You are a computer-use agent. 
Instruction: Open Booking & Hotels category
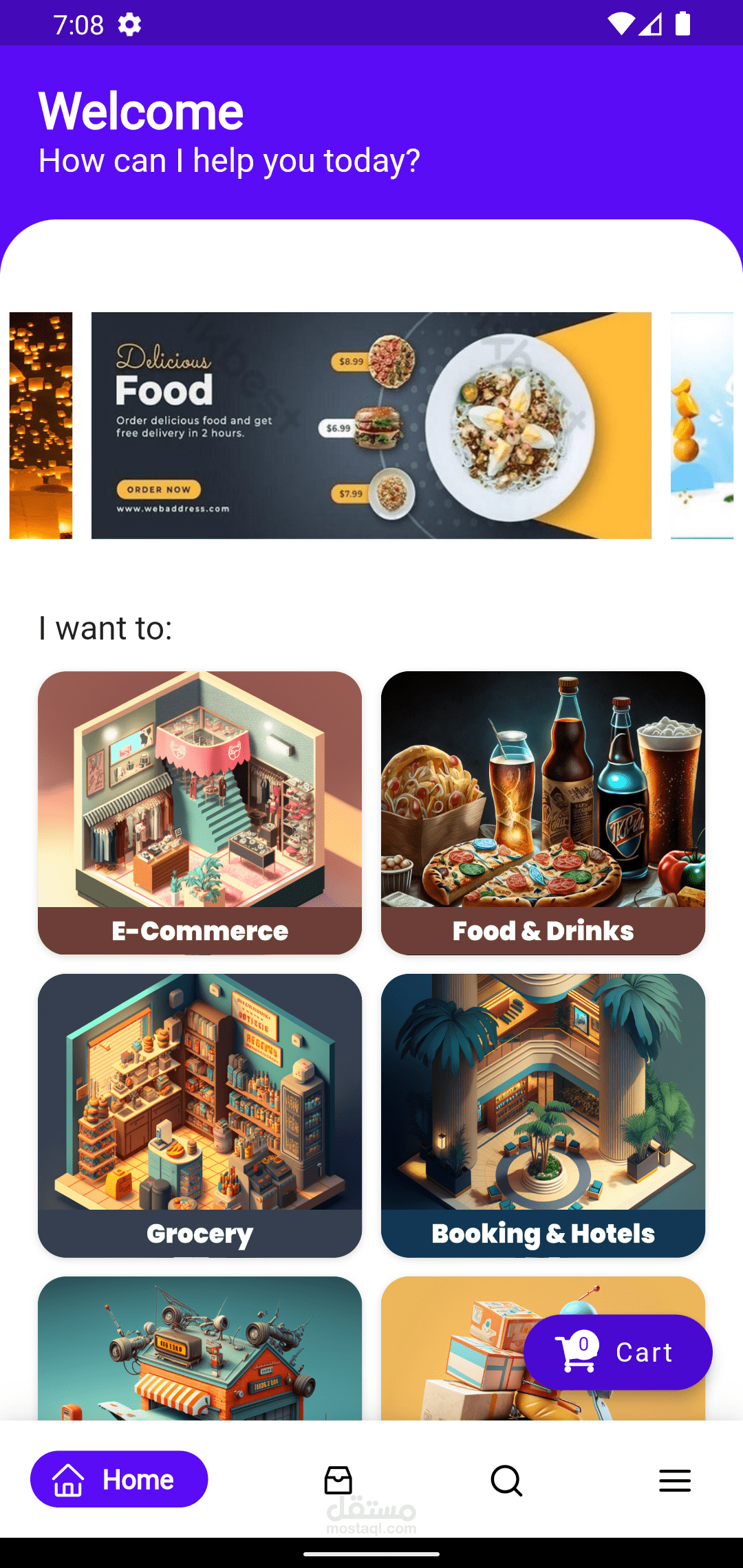click(x=543, y=1115)
